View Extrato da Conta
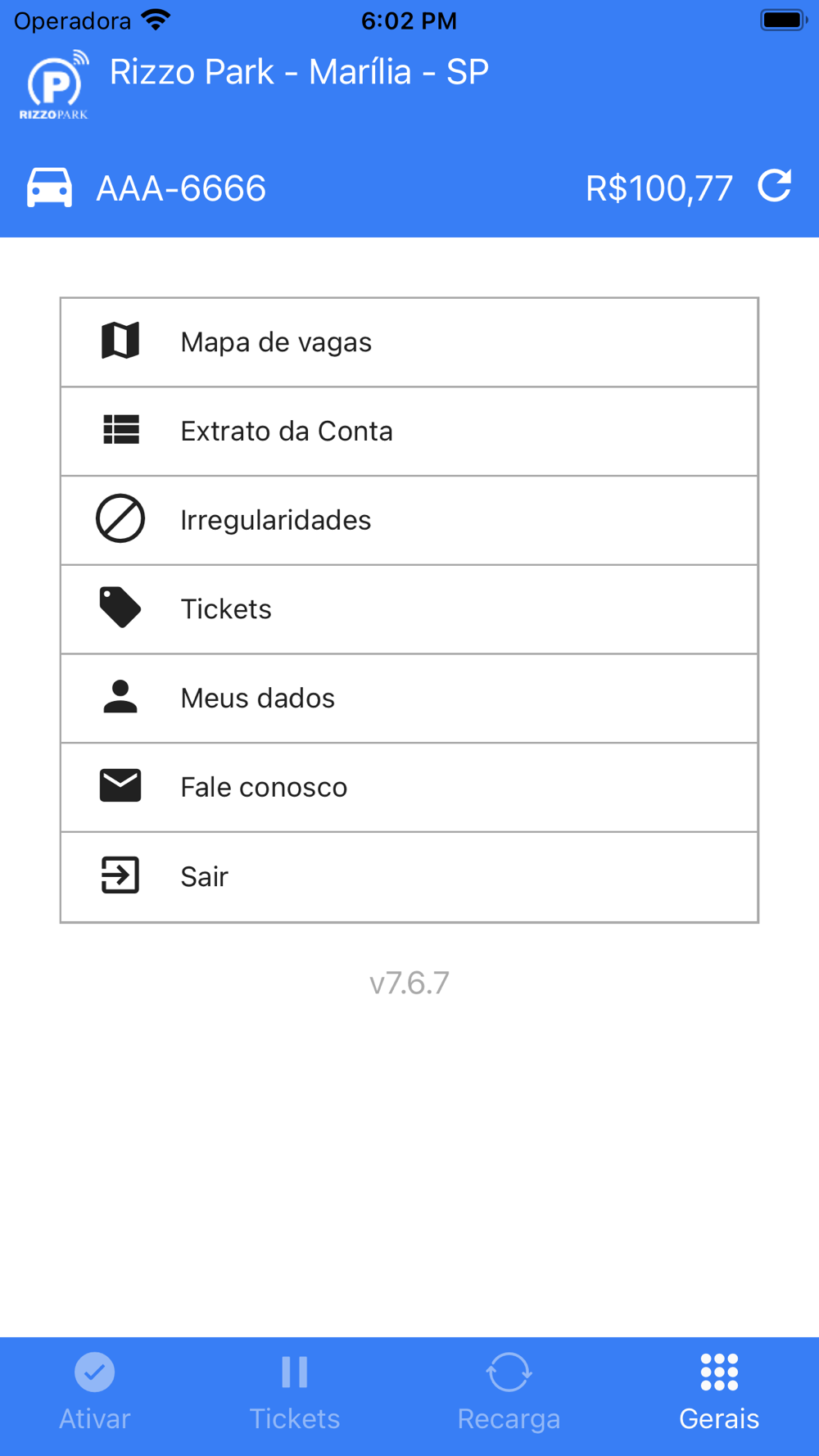Viewport: 819px width, 1456px height. coord(409,432)
